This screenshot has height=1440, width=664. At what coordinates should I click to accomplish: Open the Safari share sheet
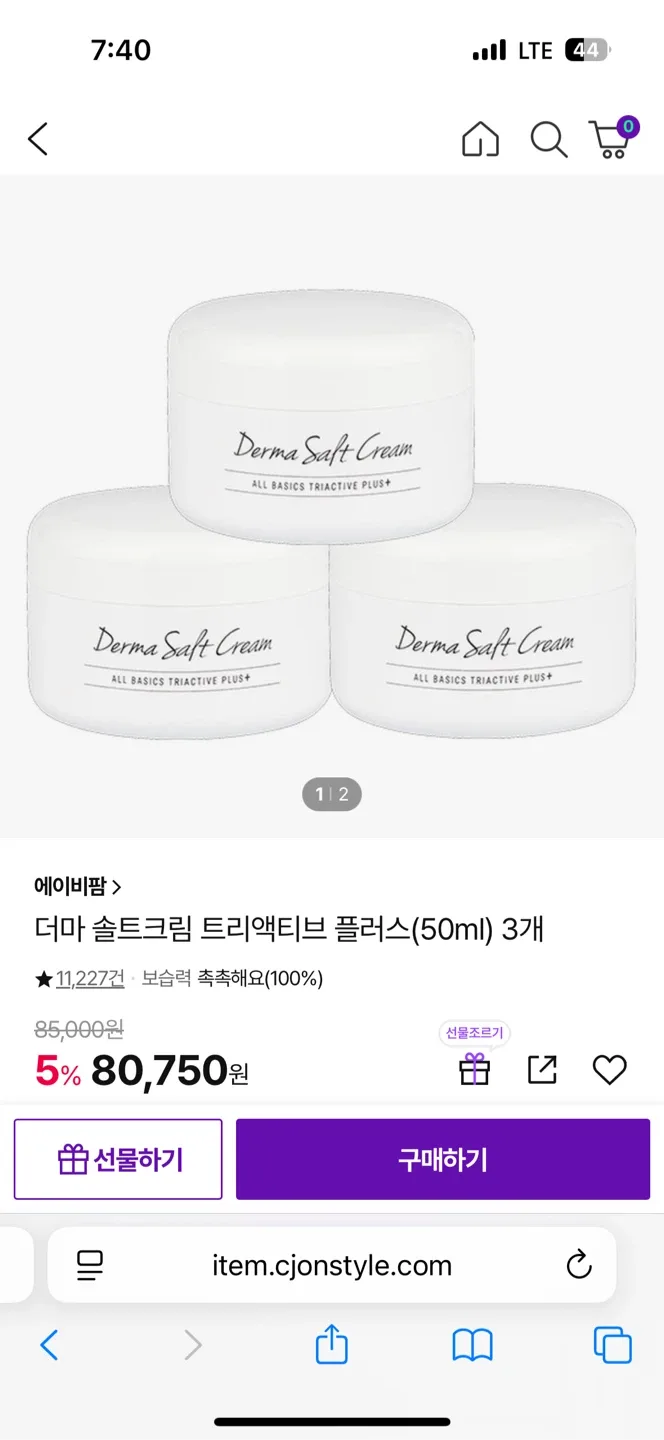coord(332,1345)
